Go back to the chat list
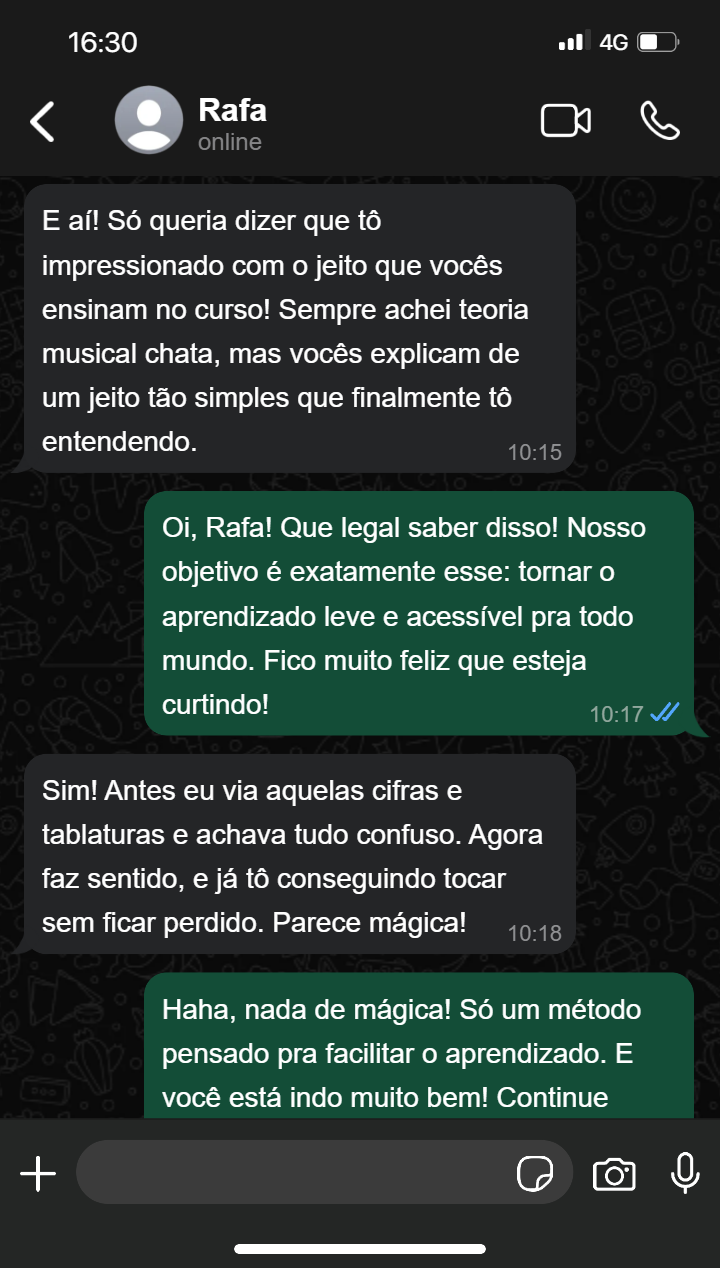This screenshot has width=720, height=1268. (42, 121)
